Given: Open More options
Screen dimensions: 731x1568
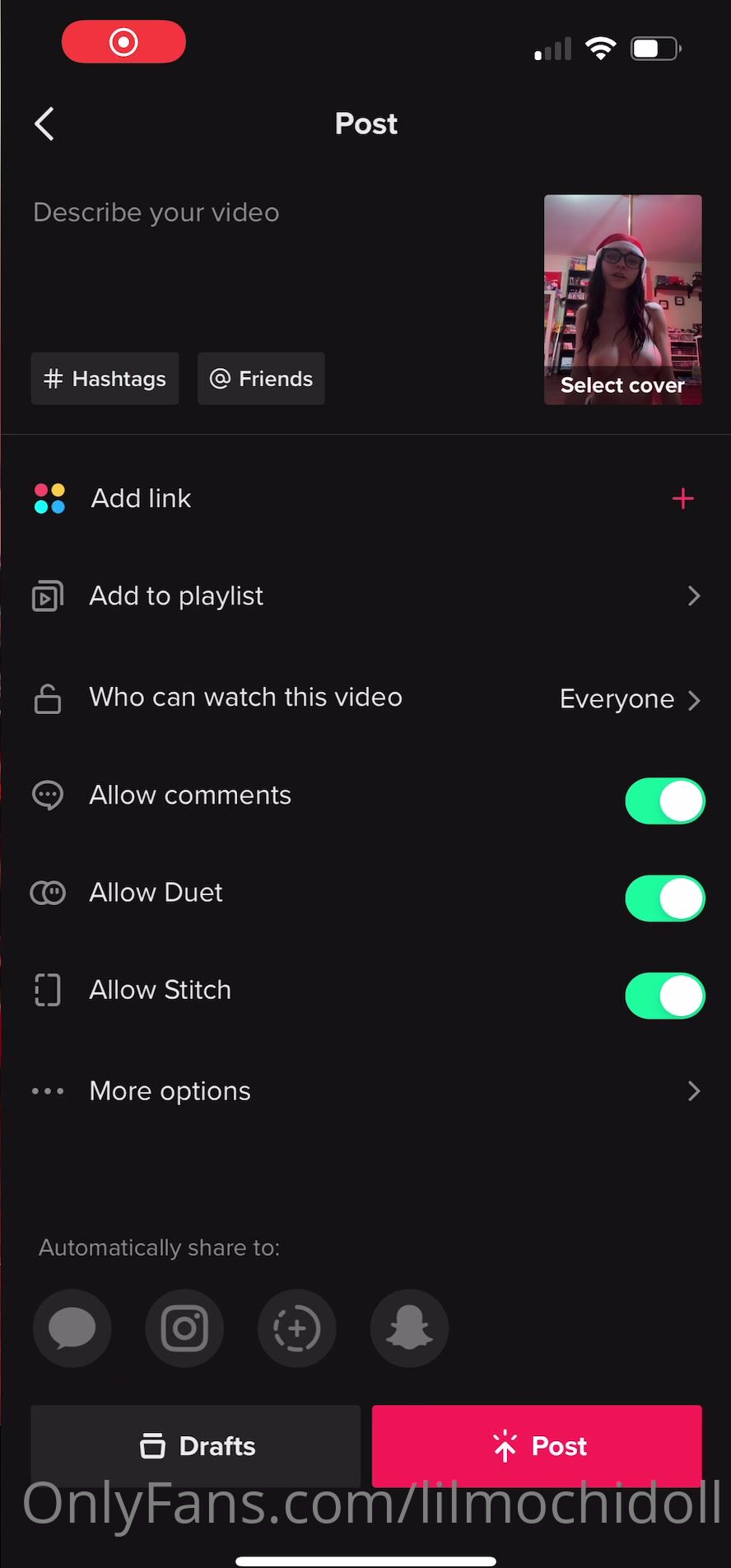Looking at the screenshot, I should point(365,1091).
